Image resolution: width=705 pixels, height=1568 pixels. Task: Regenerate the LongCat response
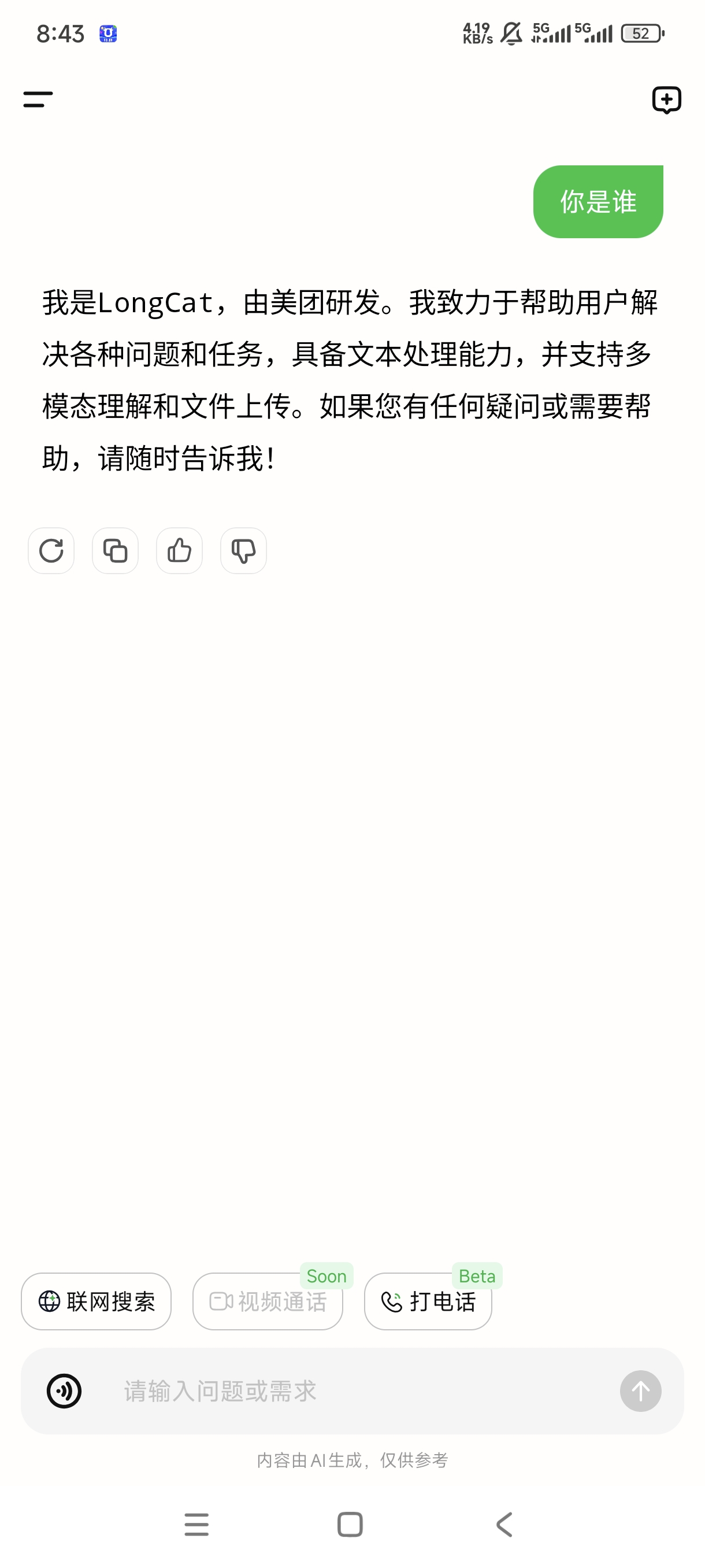51,551
